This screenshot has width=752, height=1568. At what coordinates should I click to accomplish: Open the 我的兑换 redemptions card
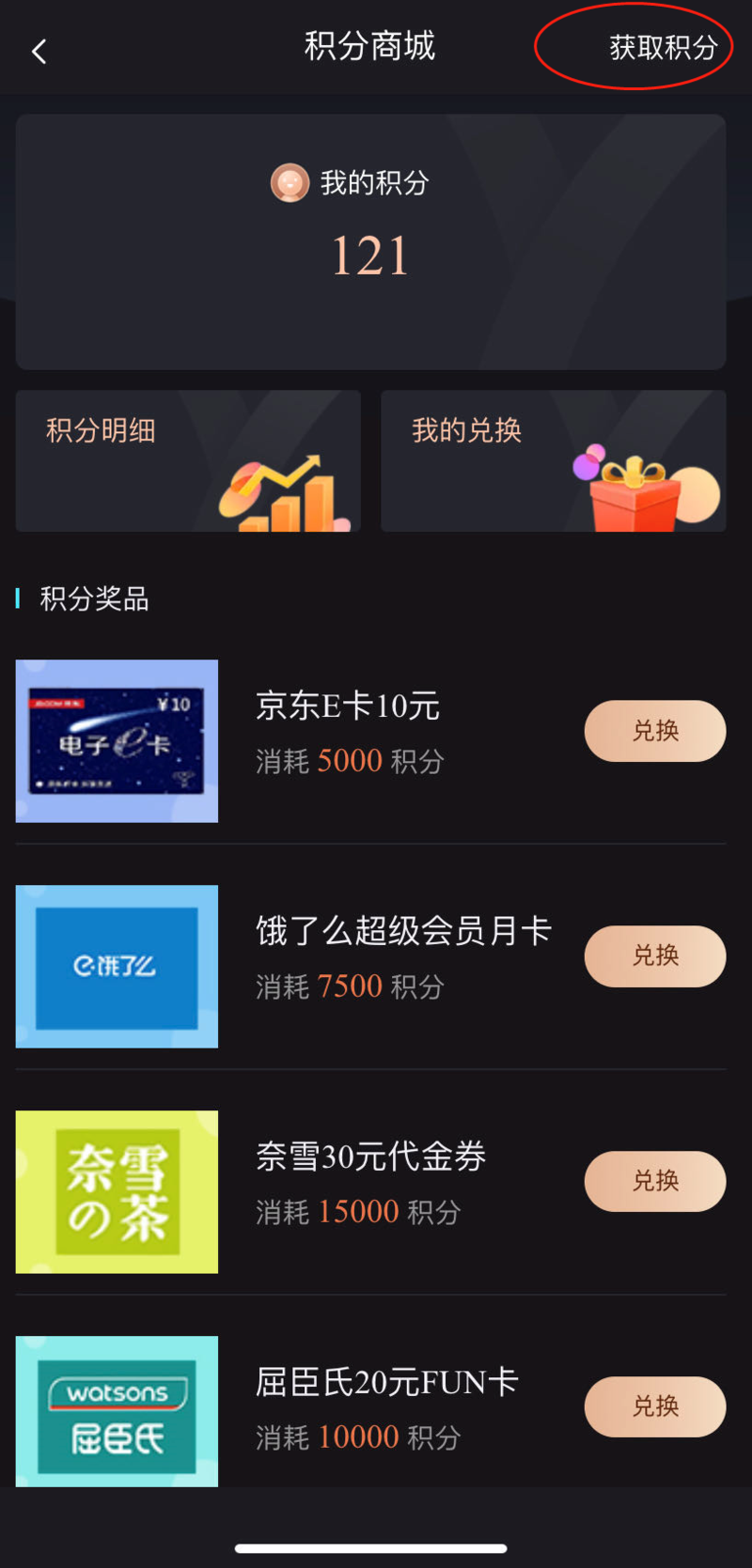click(553, 460)
